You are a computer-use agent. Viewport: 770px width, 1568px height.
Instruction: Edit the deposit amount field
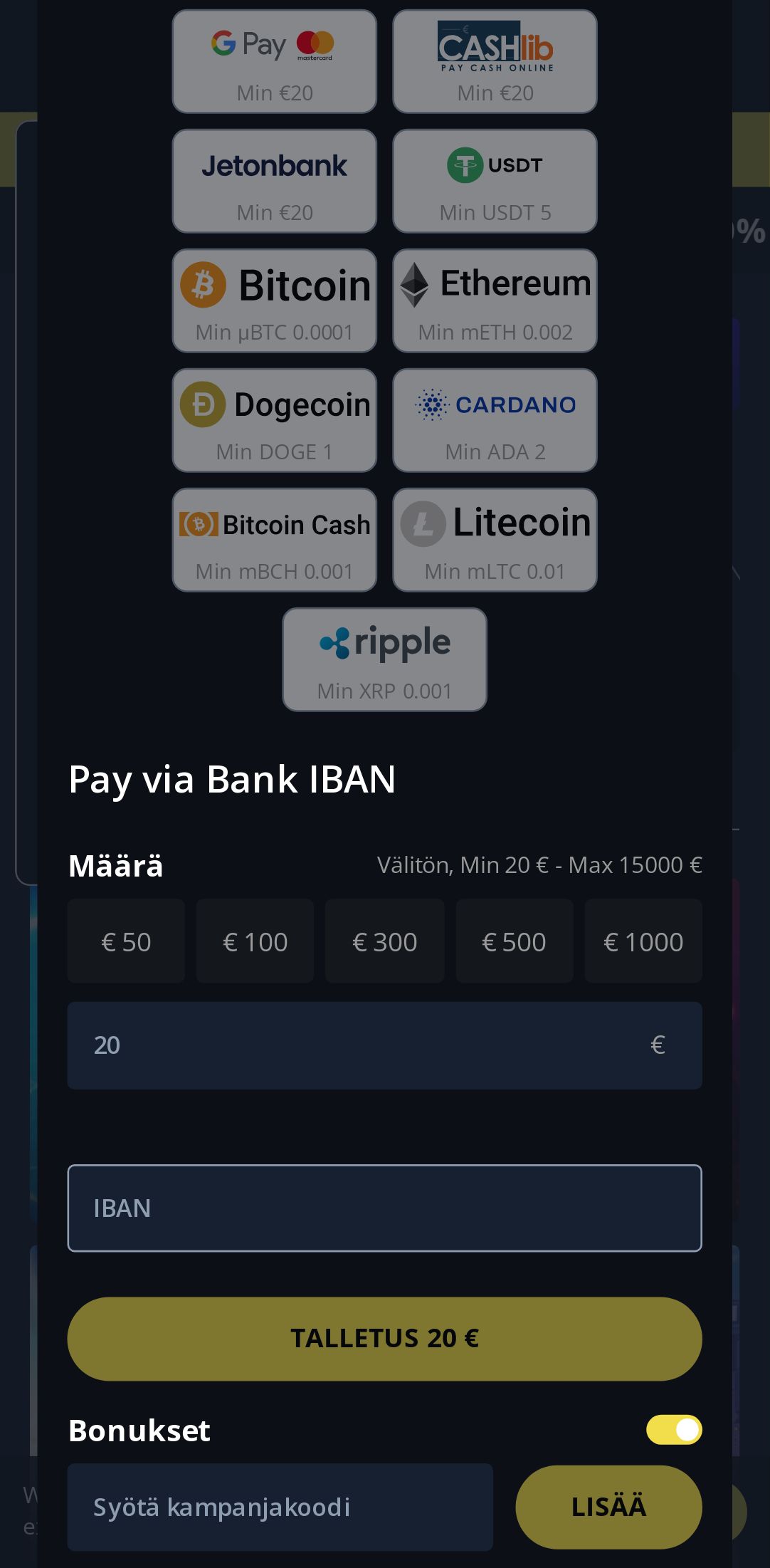356,1045
